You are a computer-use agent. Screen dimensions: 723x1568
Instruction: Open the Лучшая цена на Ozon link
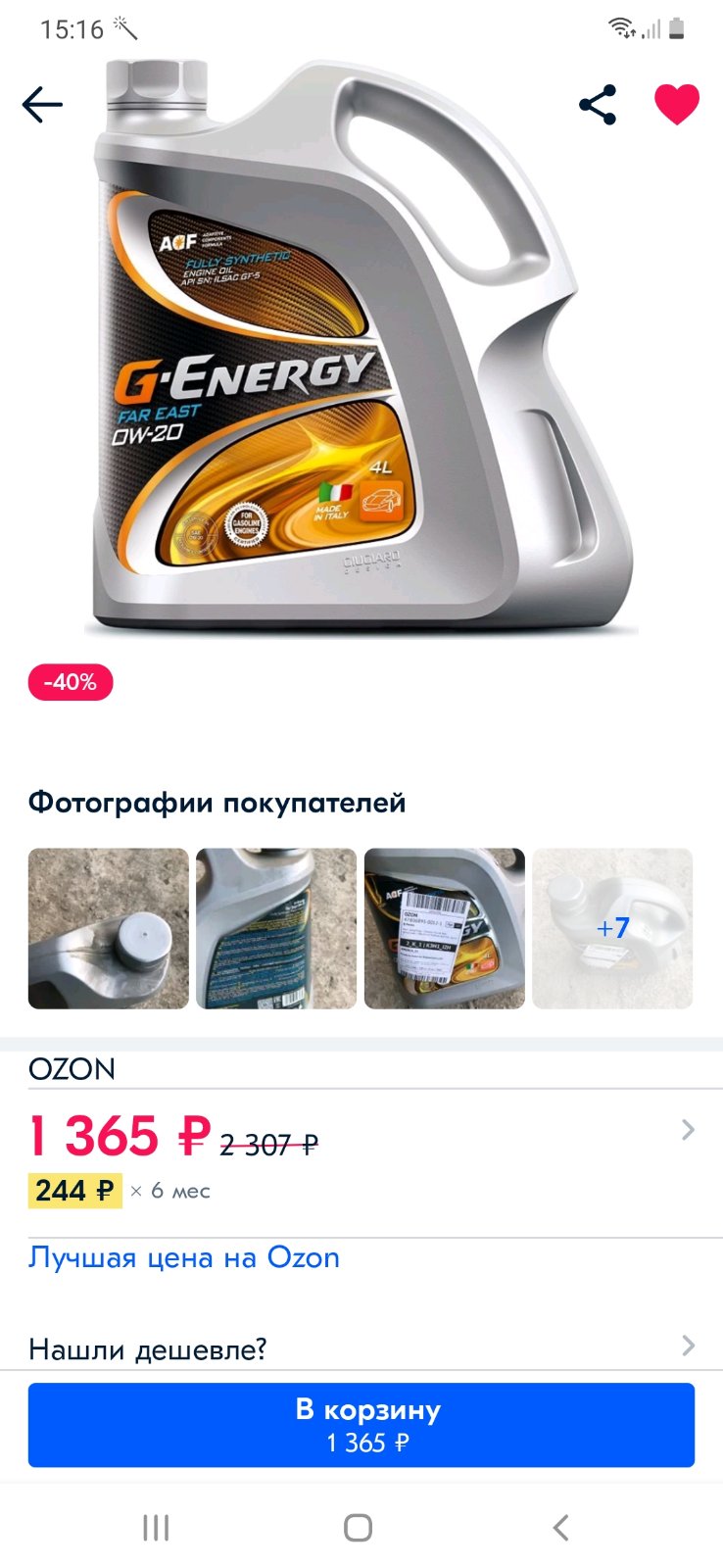point(184,1257)
